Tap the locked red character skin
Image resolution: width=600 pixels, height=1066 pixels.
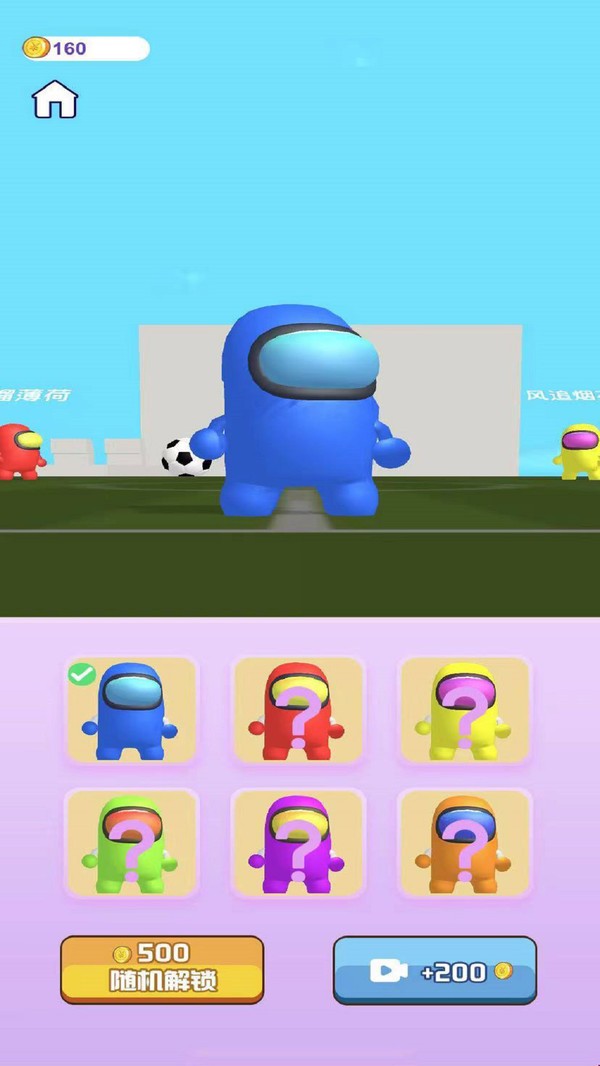(x=298, y=711)
